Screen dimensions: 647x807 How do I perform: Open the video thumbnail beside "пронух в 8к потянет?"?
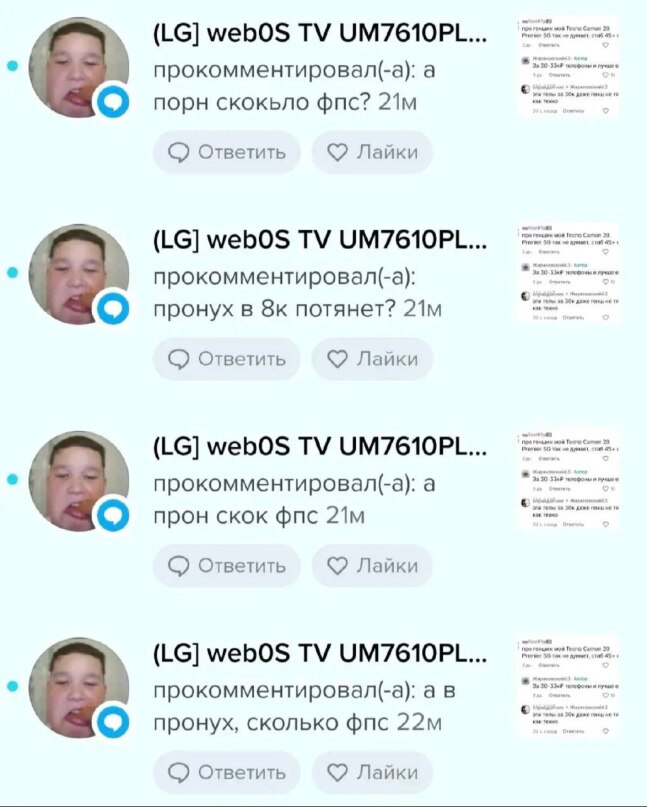[x=569, y=273]
